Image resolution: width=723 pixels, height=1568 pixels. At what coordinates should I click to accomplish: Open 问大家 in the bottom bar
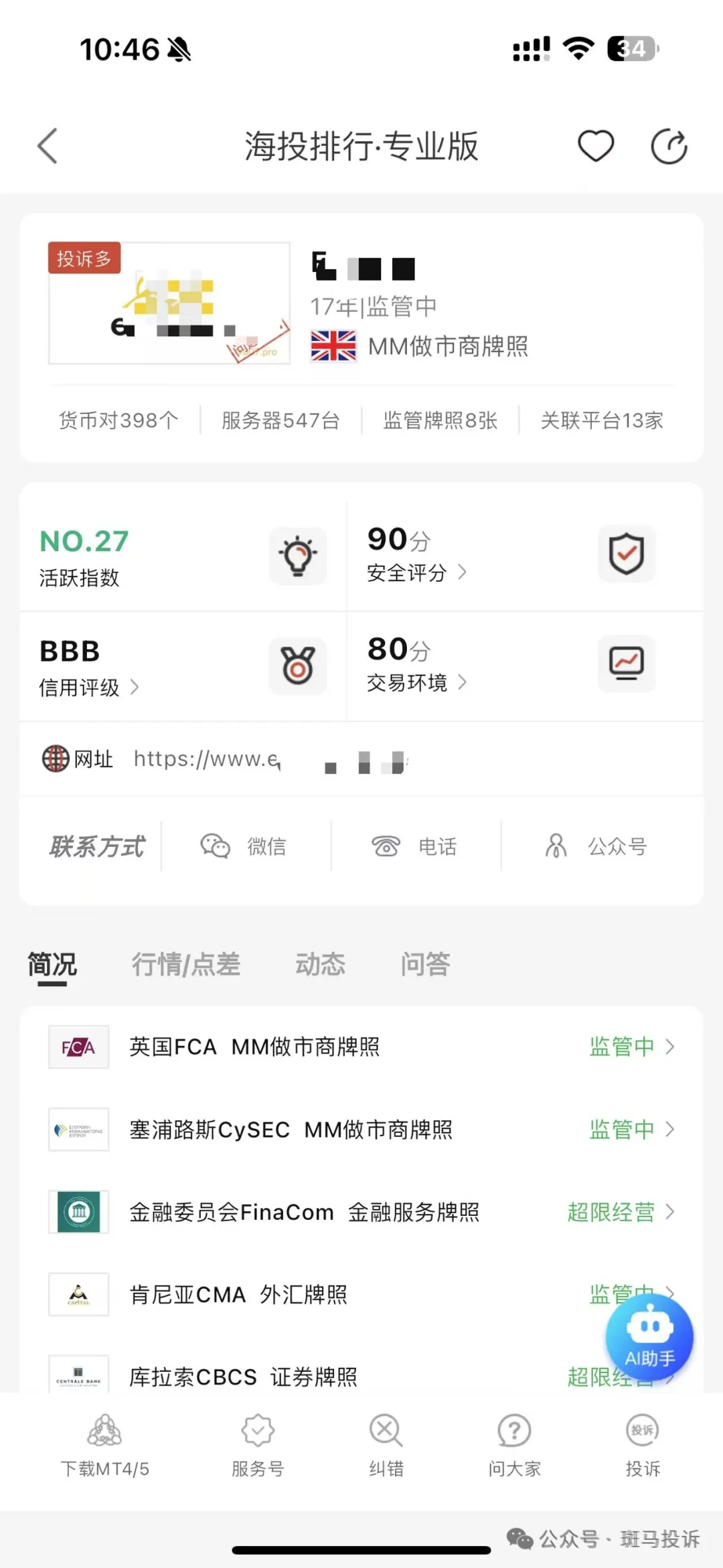click(x=514, y=1445)
